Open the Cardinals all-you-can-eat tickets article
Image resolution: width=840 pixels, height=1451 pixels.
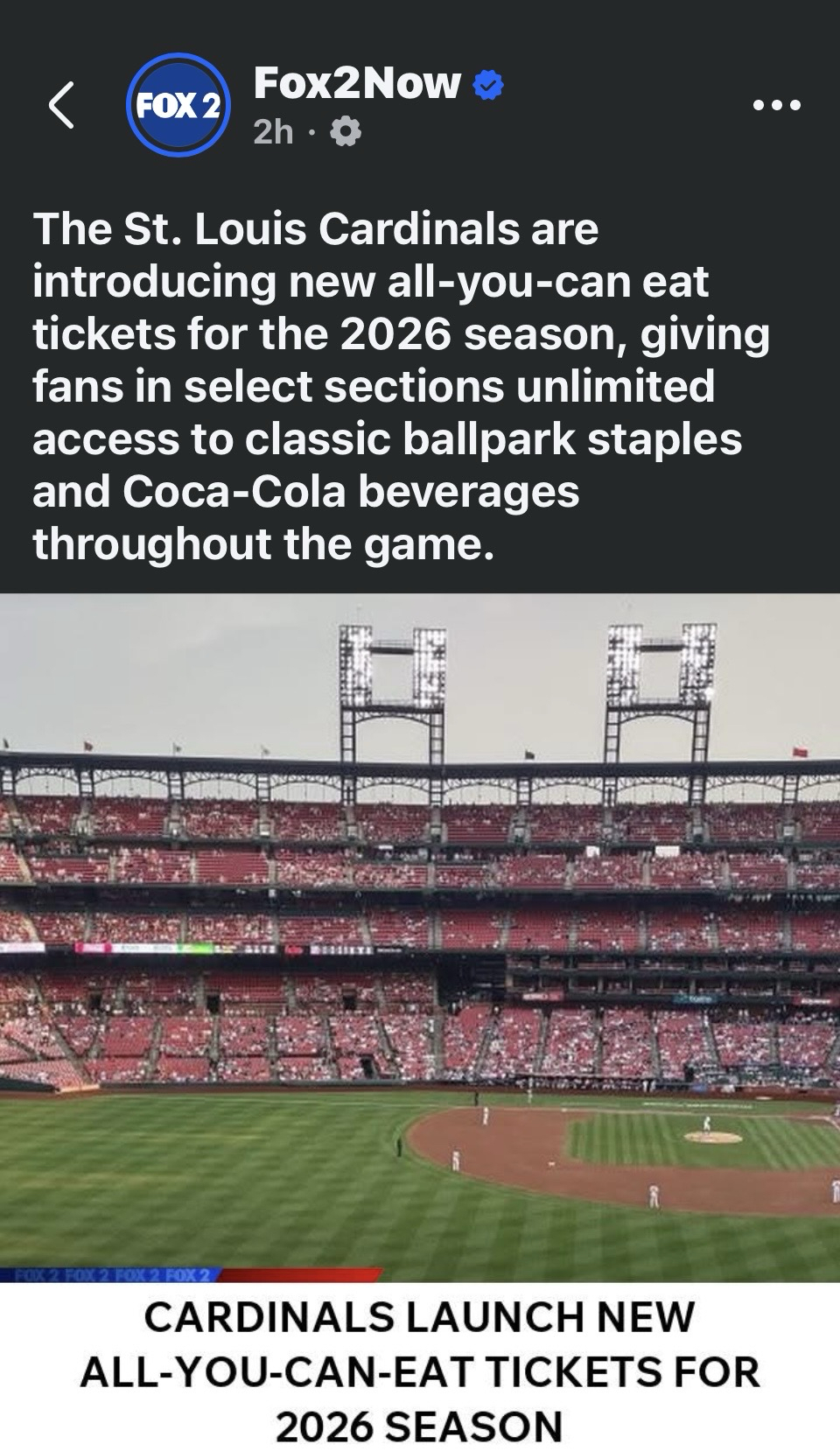[x=420, y=1370]
